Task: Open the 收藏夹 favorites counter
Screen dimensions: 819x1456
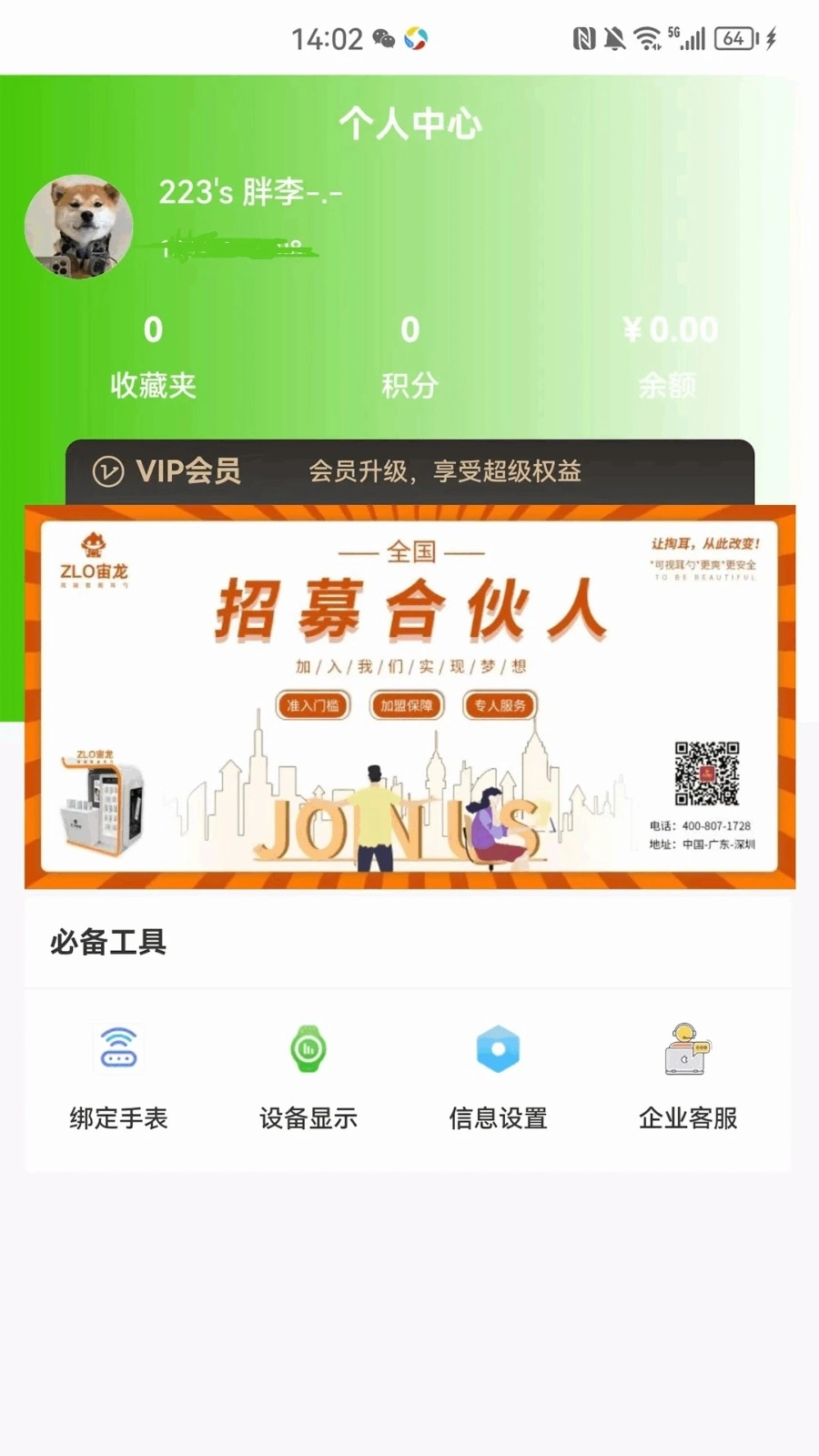Action: point(152,357)
